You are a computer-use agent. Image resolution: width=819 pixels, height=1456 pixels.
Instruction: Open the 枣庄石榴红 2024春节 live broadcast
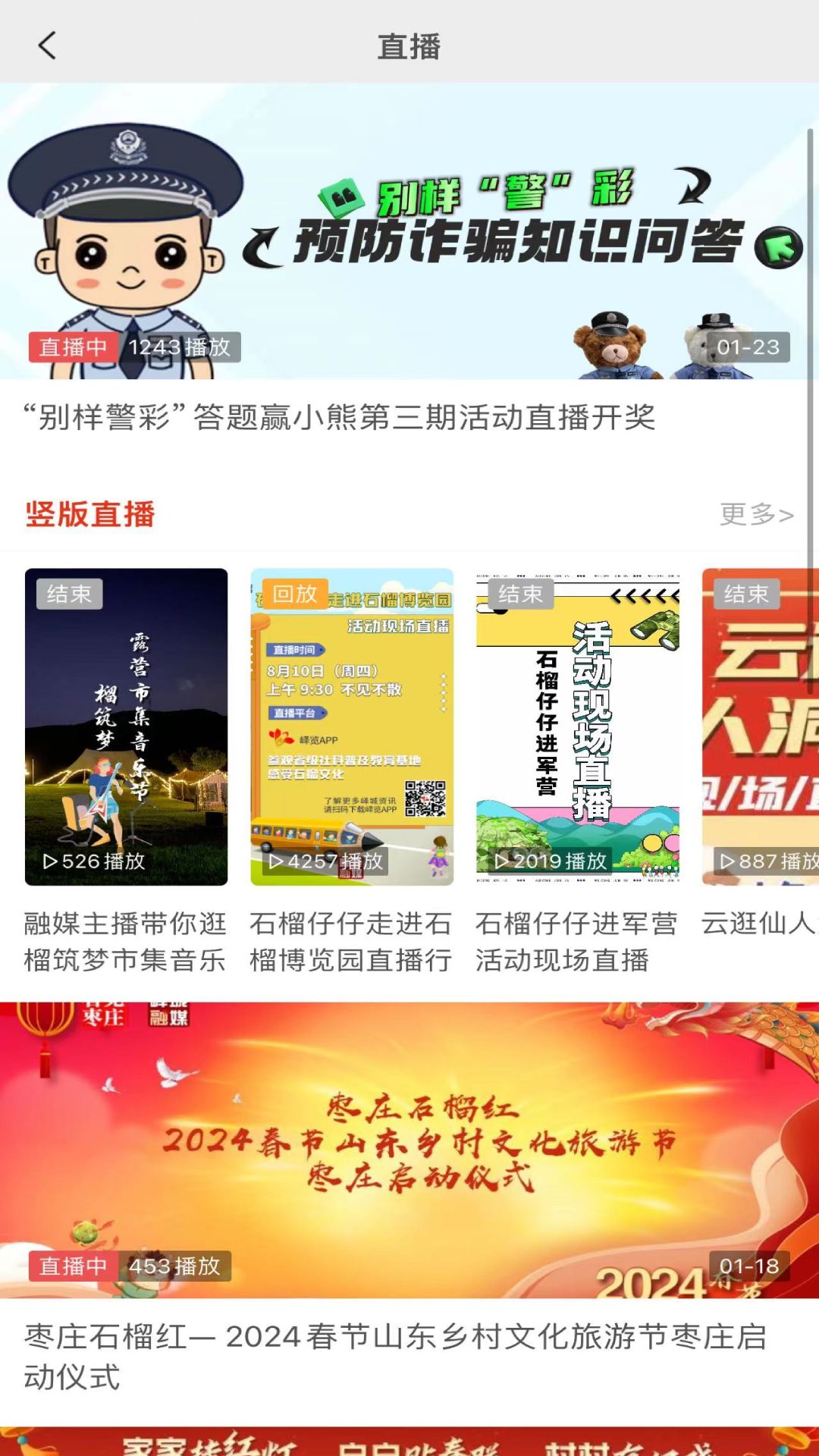point(409,1150)
